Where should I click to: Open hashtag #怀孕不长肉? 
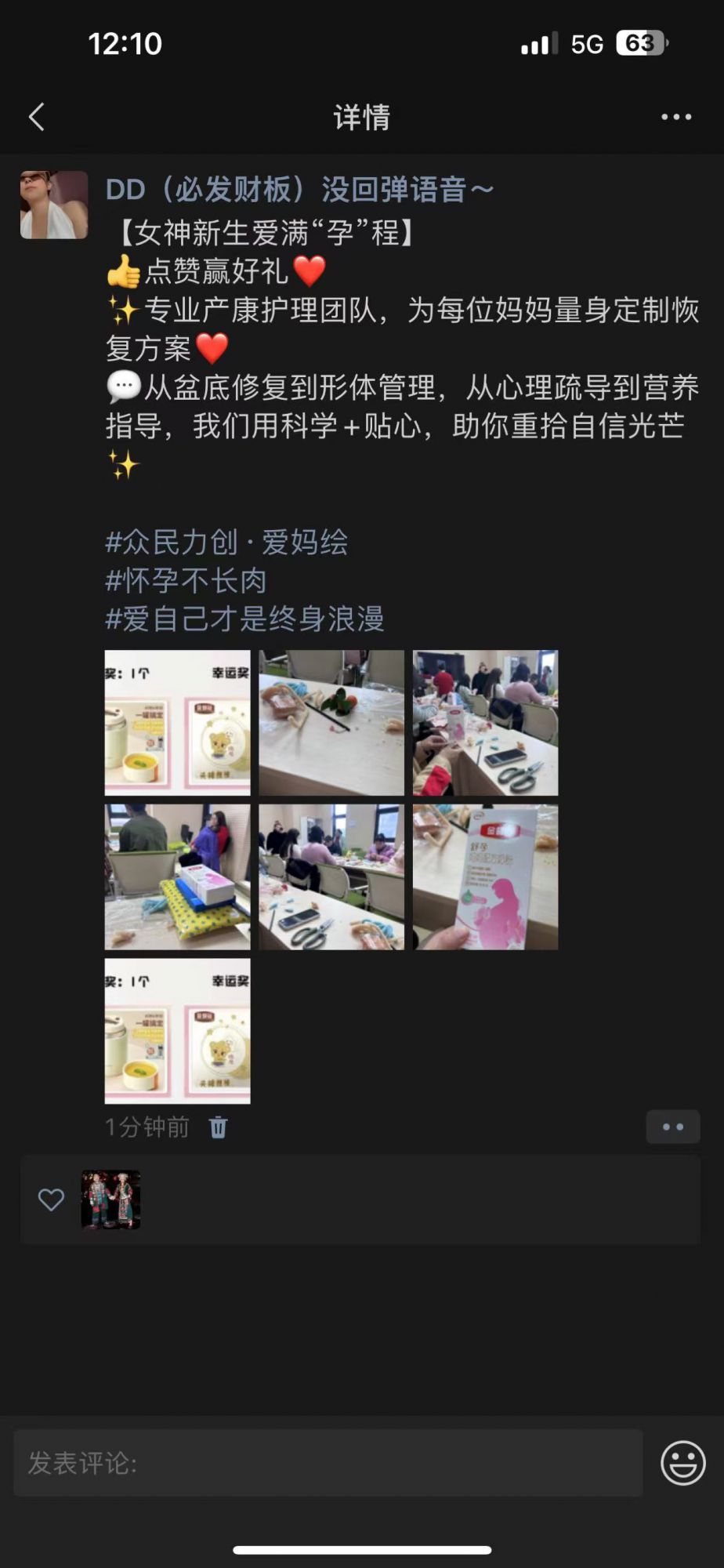point(186,581)
